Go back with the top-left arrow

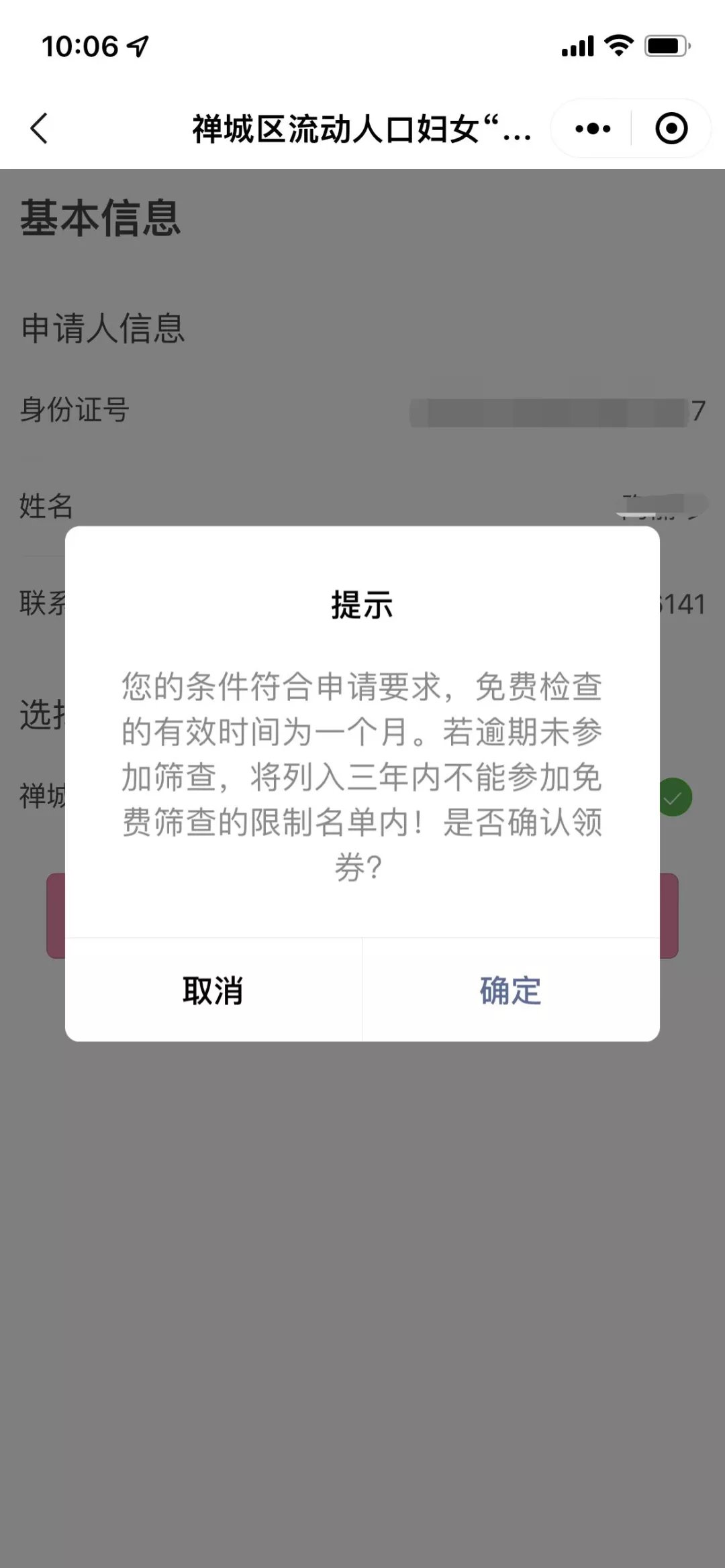[40, 128]
